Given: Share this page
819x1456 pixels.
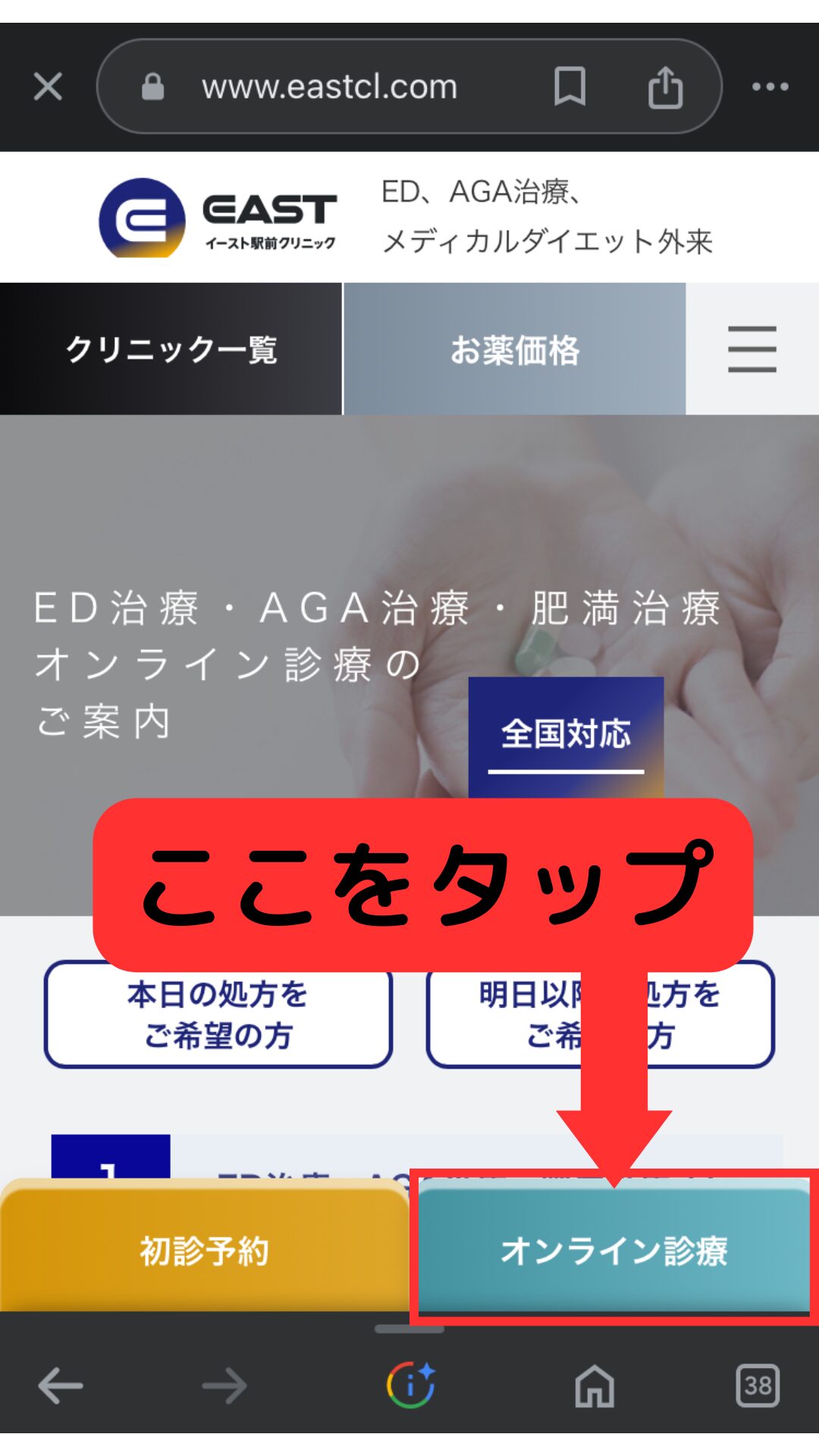Looking at the screenshot, I should click(x=665, y=86).
